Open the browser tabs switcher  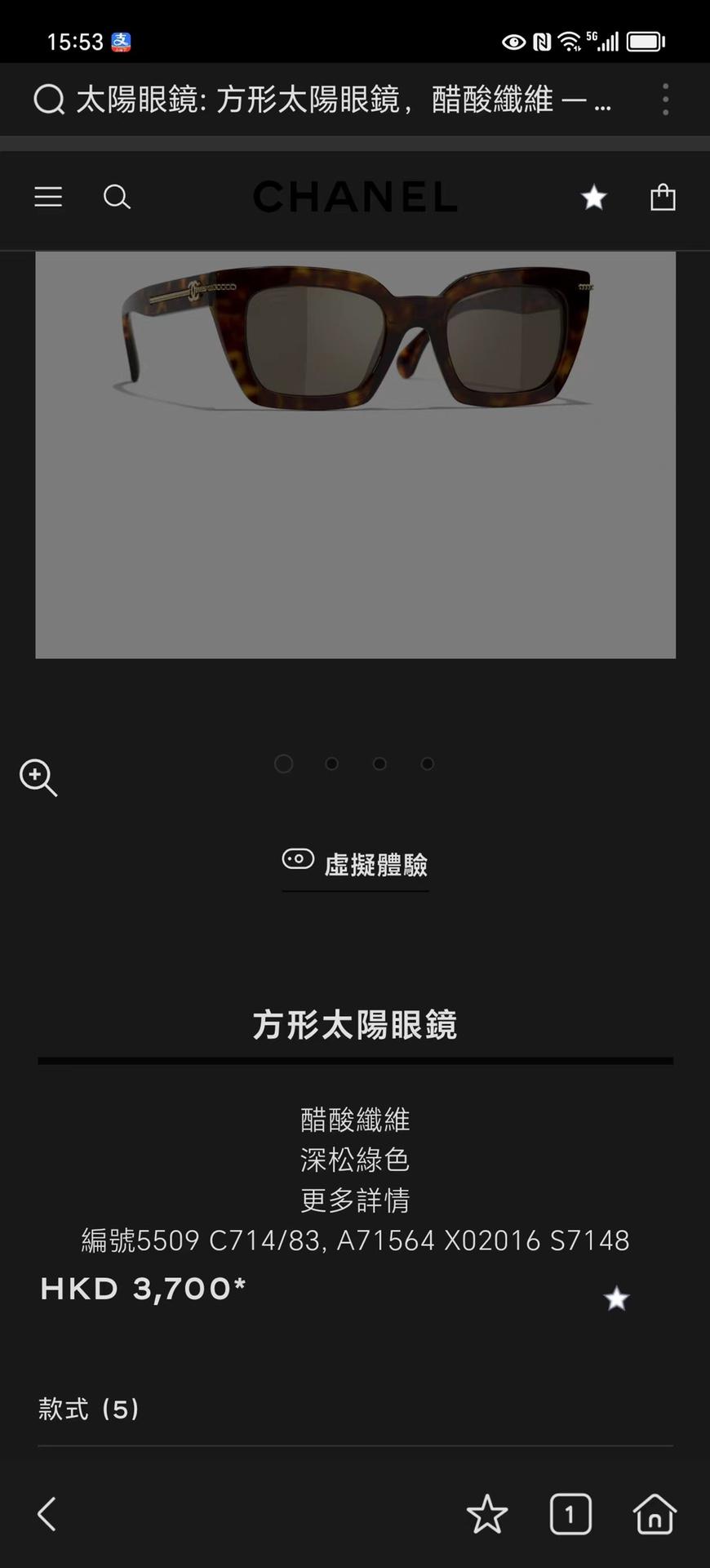coord(570,1514)
